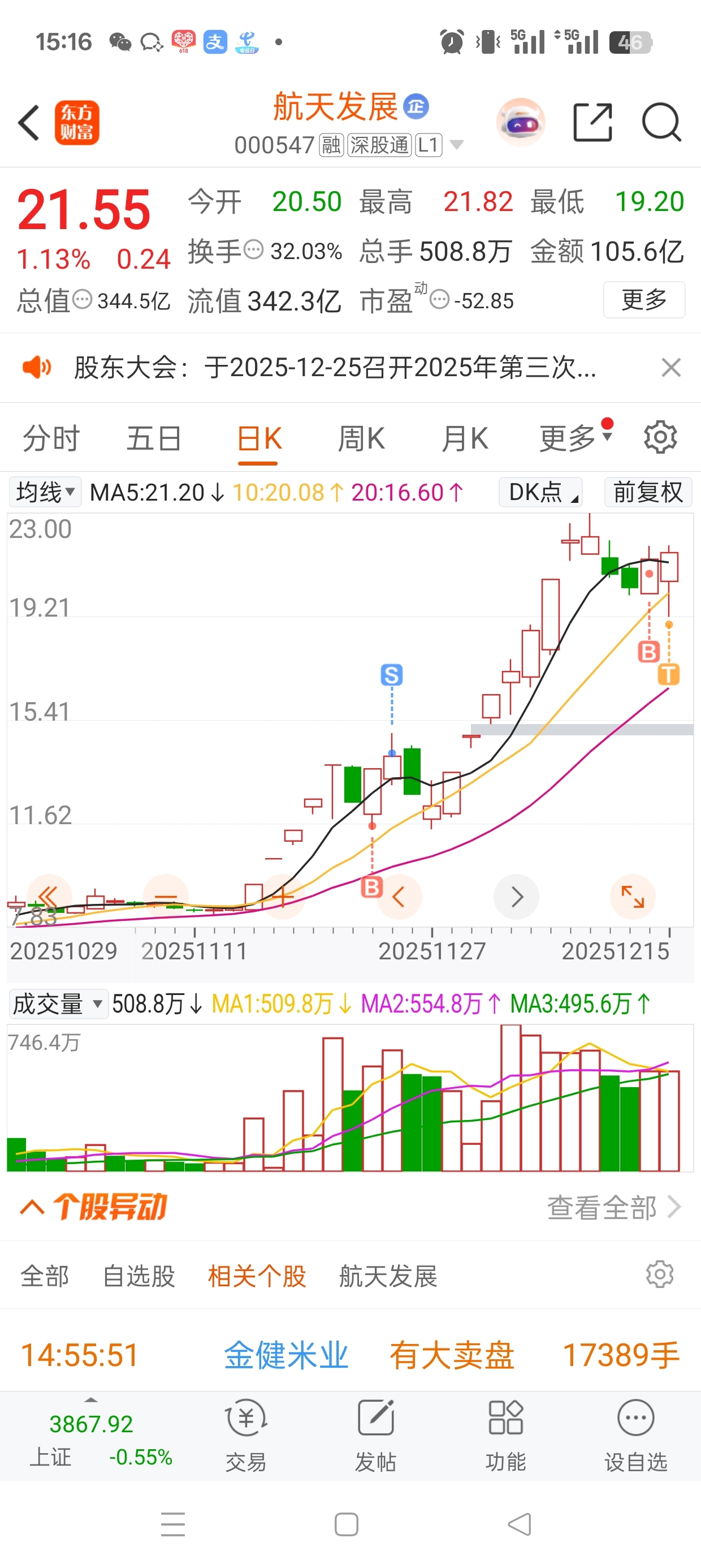Open the 成交量 indicator dropdown

click(57, 1003)
